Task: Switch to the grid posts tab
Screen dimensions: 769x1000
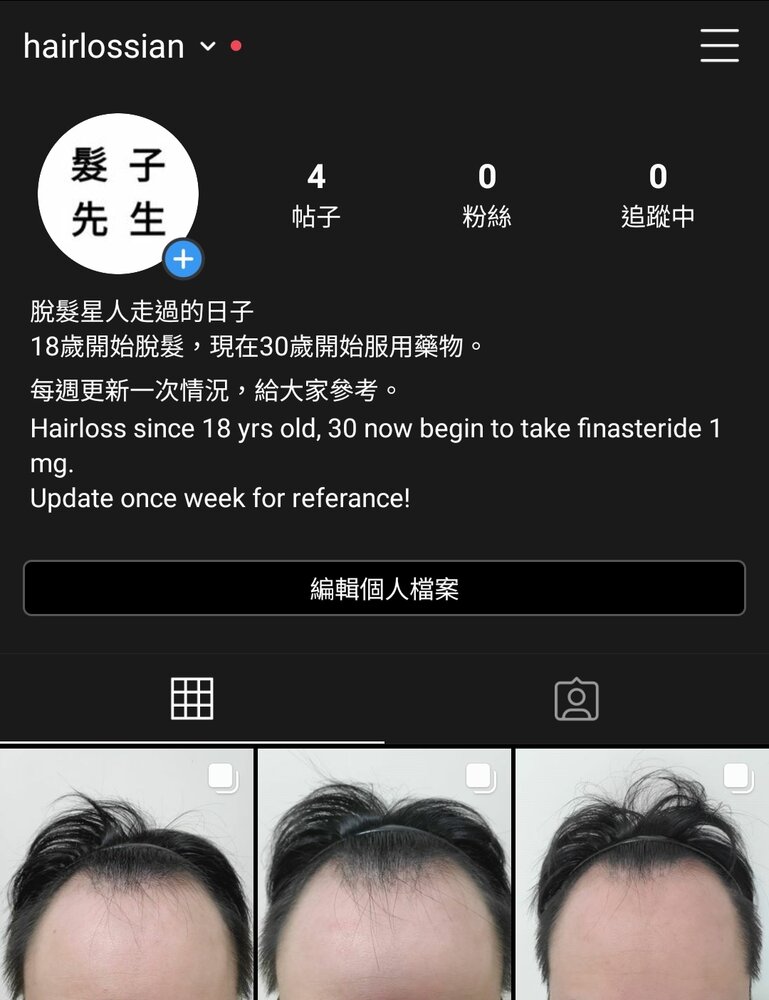Action: point(192,698)
